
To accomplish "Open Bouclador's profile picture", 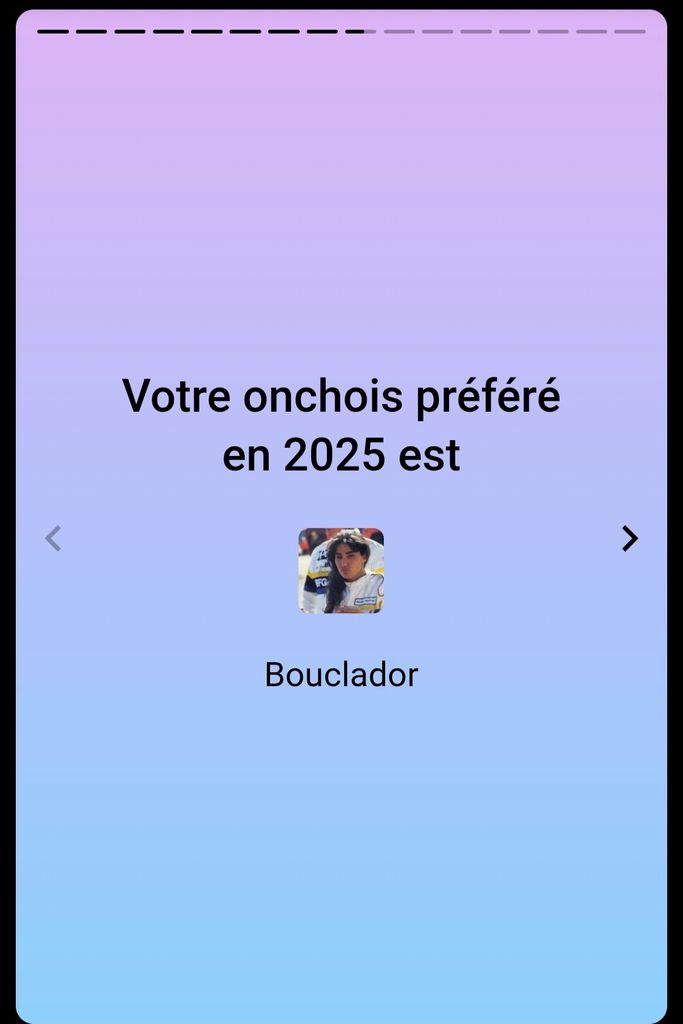I will pyautogui.click(x=341, y=571).
